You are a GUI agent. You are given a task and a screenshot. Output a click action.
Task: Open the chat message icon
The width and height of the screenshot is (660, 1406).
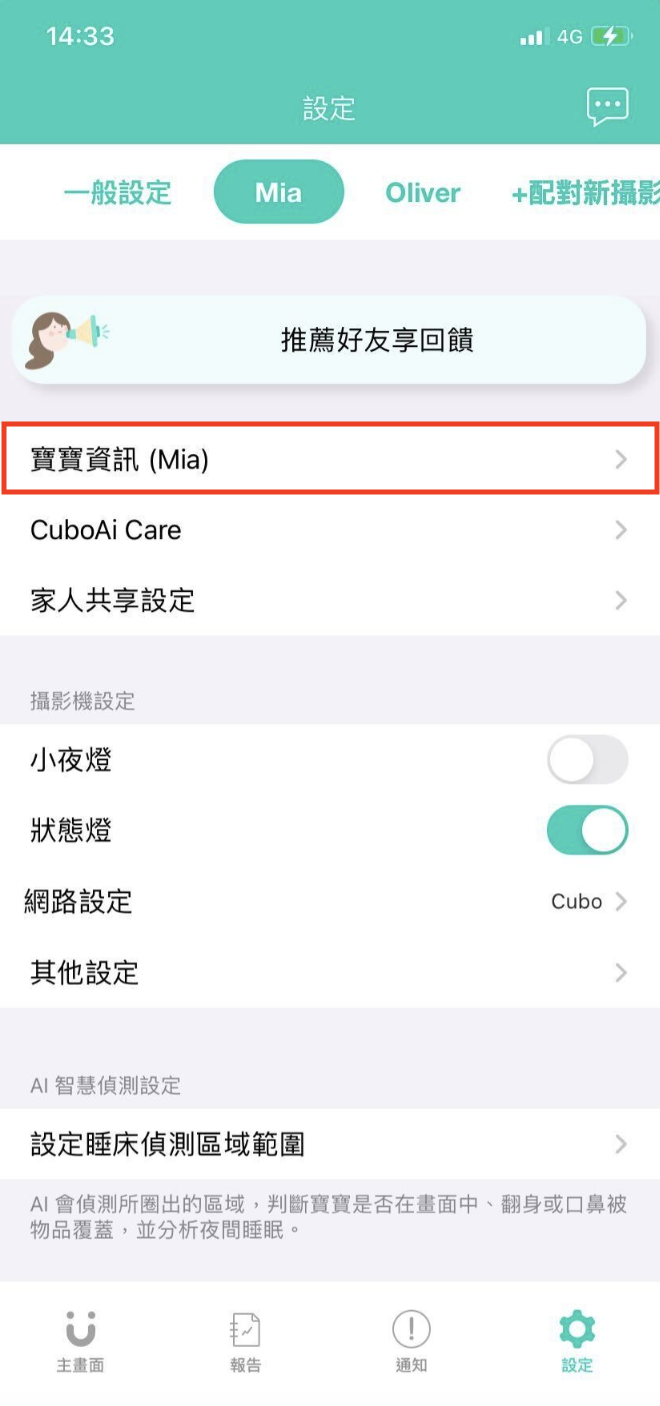607,107
